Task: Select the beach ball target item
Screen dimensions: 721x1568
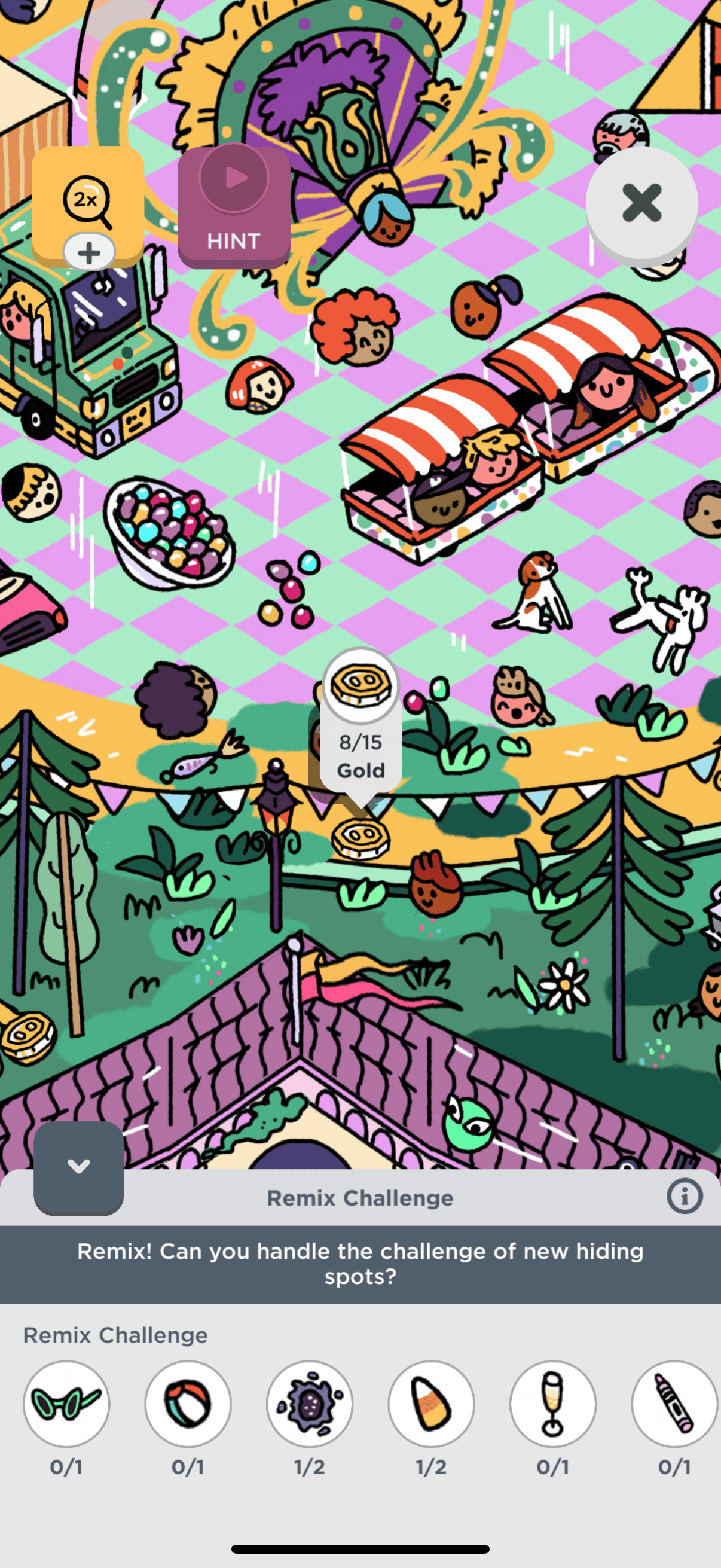Action: [188, 1404]
